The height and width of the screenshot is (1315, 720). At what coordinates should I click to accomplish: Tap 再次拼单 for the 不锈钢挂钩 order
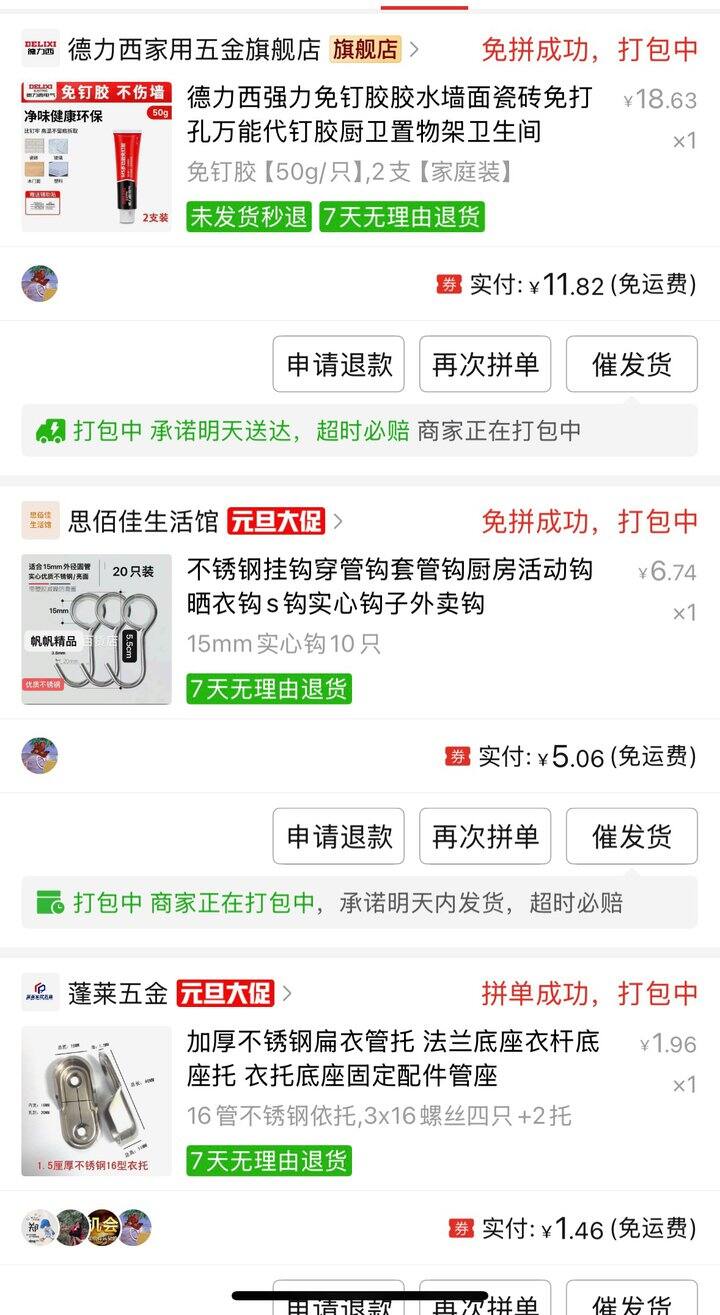[x=485, y=836]
